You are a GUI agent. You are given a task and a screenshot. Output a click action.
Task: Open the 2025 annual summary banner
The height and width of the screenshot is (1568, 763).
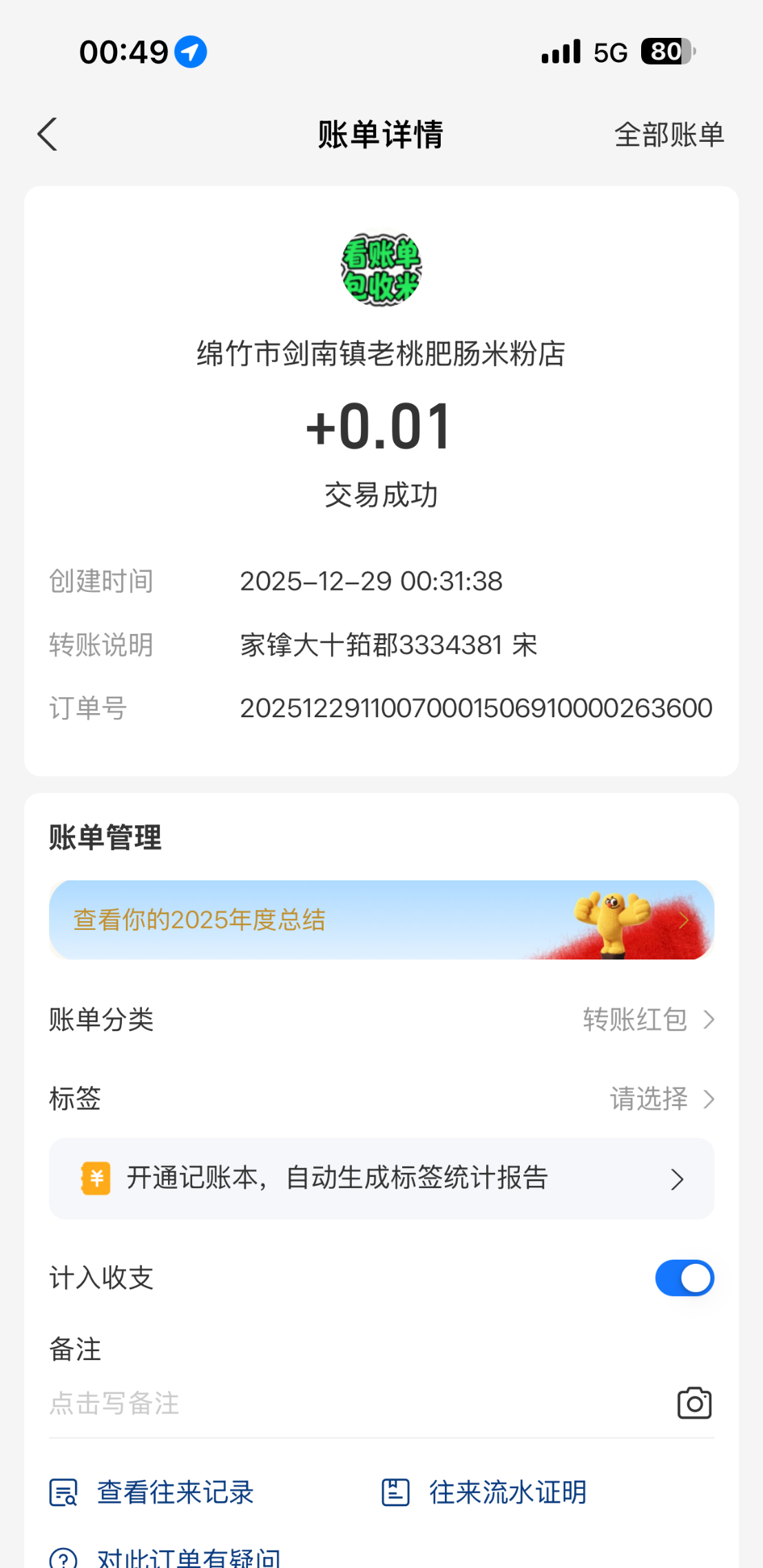pos(381,920)
